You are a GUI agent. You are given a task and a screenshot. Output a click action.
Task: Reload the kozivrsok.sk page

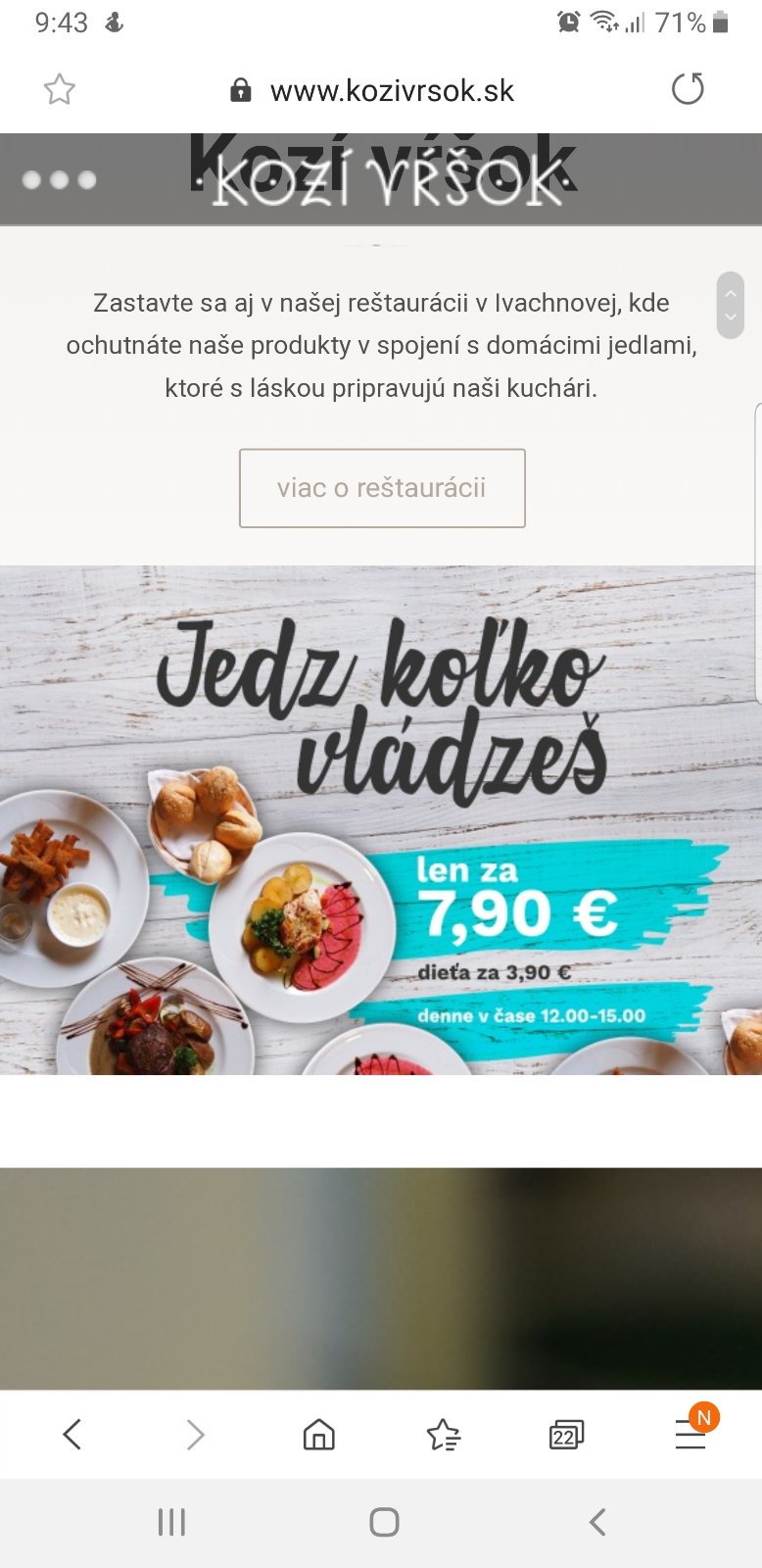point(688,89)
